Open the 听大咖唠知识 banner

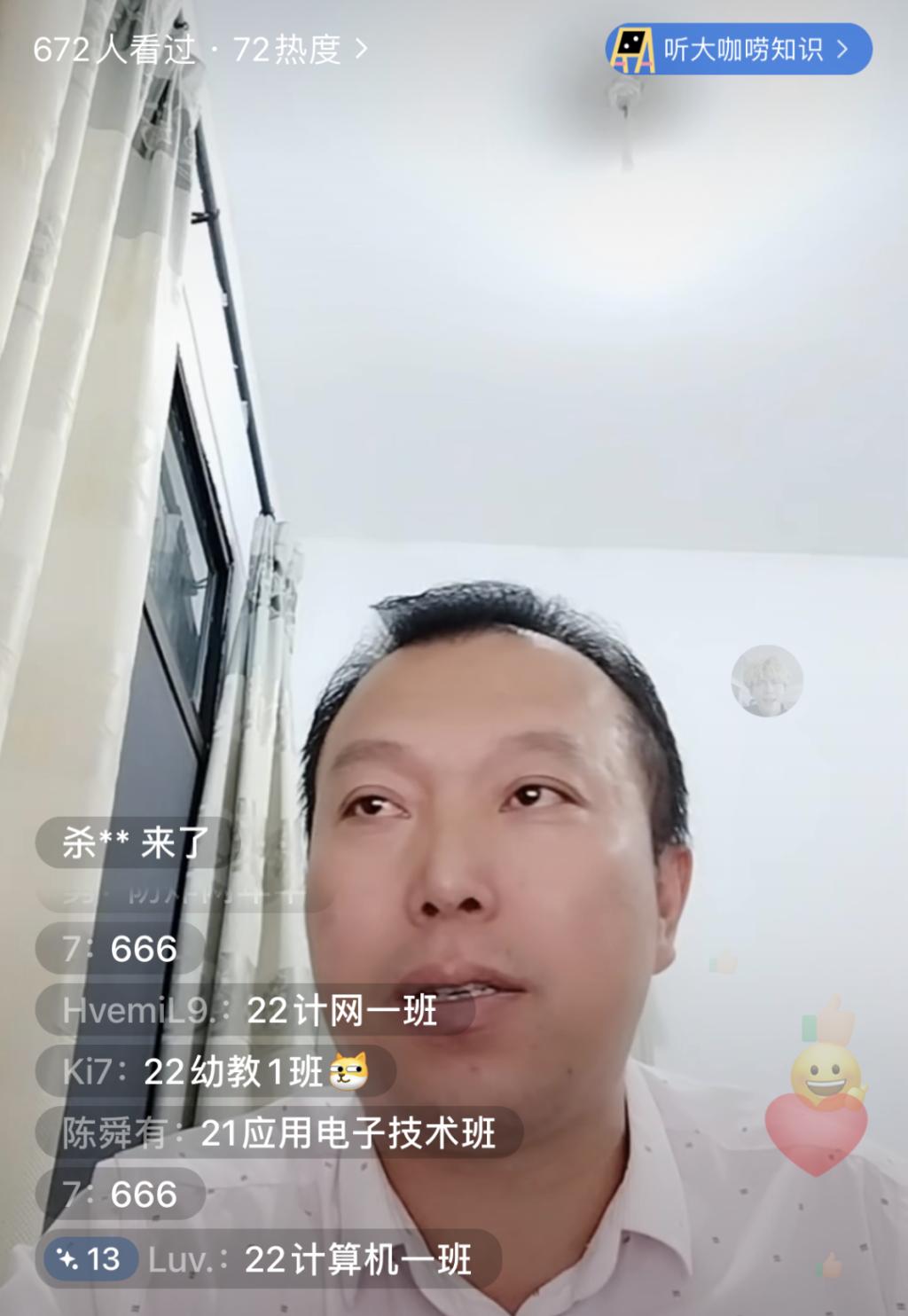point(739,49)
